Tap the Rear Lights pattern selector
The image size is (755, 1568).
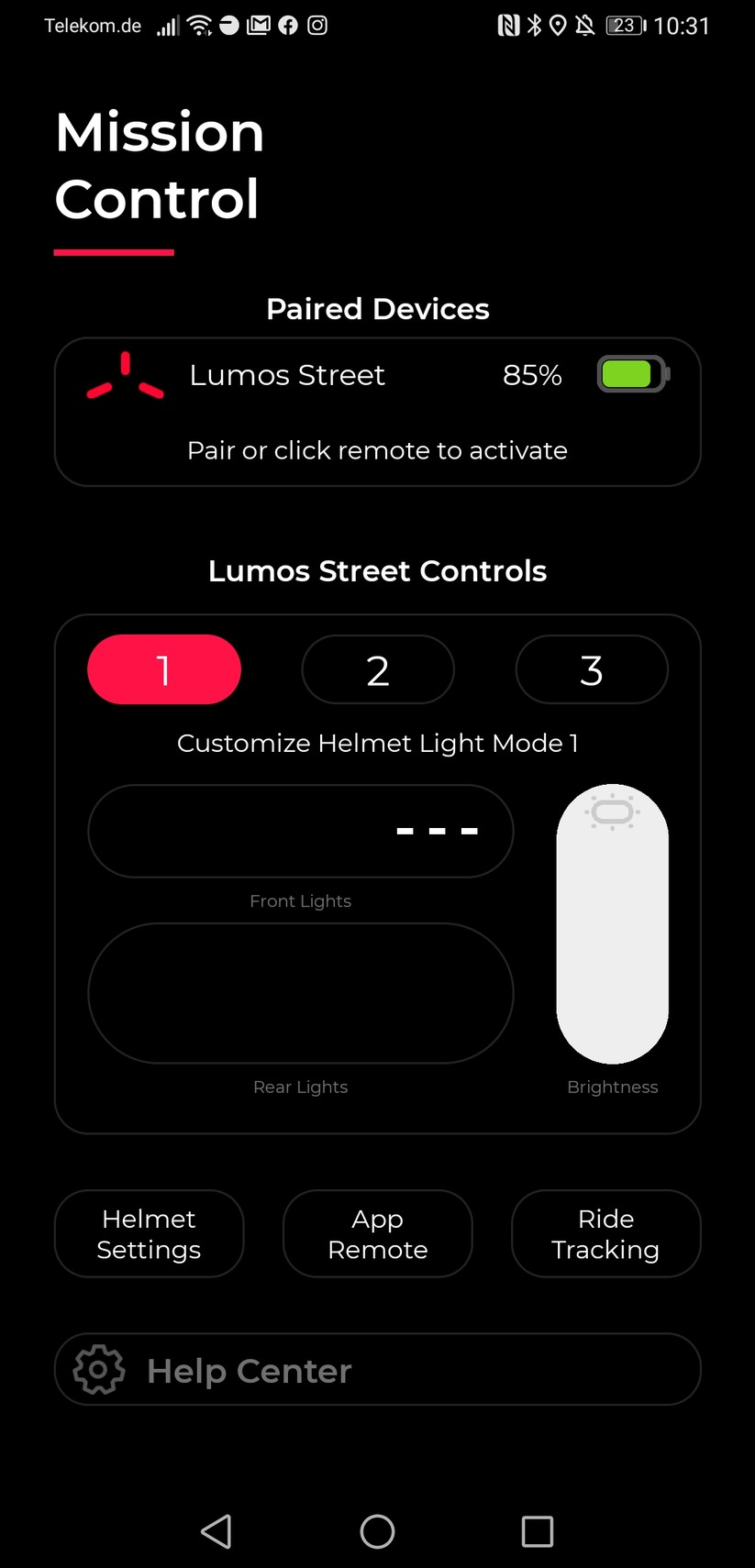tap(300, 993)
